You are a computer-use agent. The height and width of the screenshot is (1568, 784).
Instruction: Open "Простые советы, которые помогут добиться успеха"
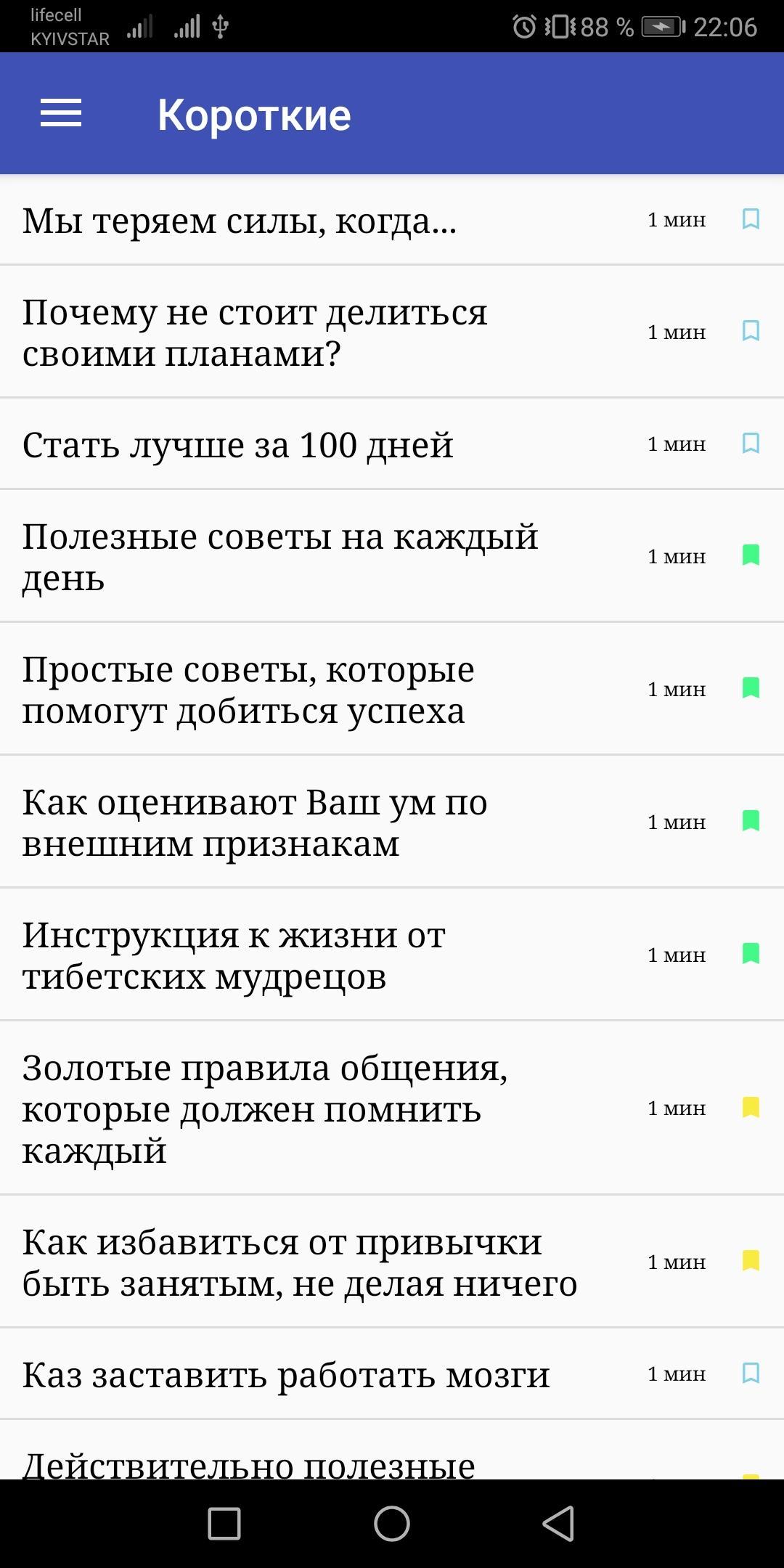click(392, 689)
